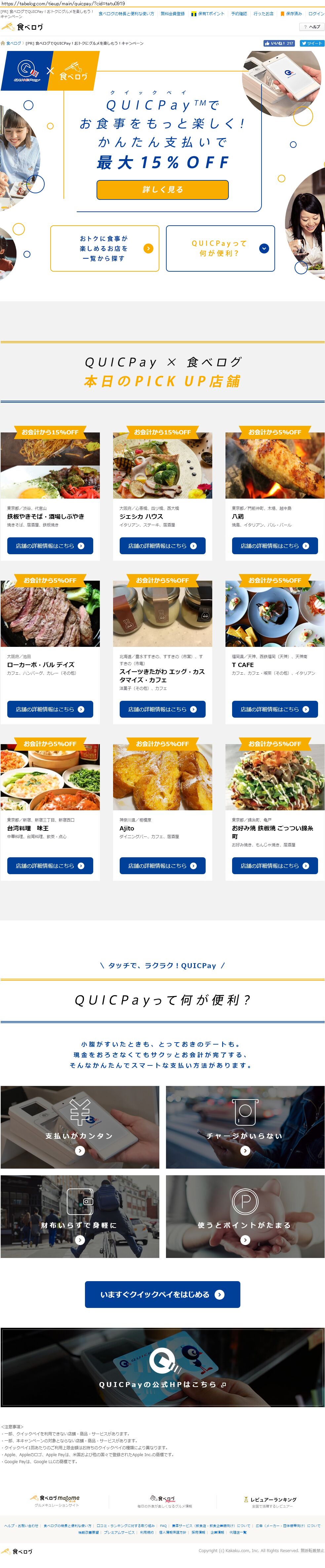Viewport: 325px width, 1568px height.
Task: See details for ローカーボ・バル デイズ
Action: point(50,709)
